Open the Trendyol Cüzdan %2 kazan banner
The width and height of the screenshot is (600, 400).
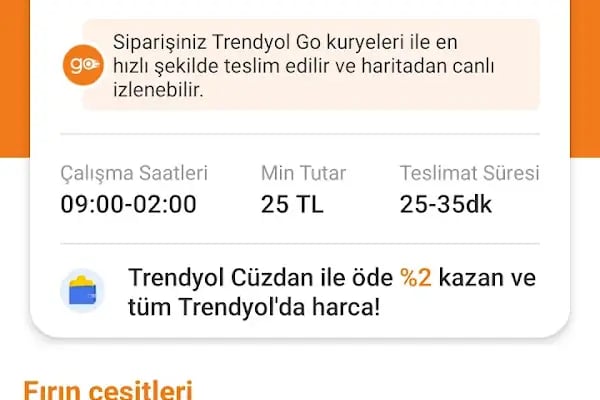(300, 291)
